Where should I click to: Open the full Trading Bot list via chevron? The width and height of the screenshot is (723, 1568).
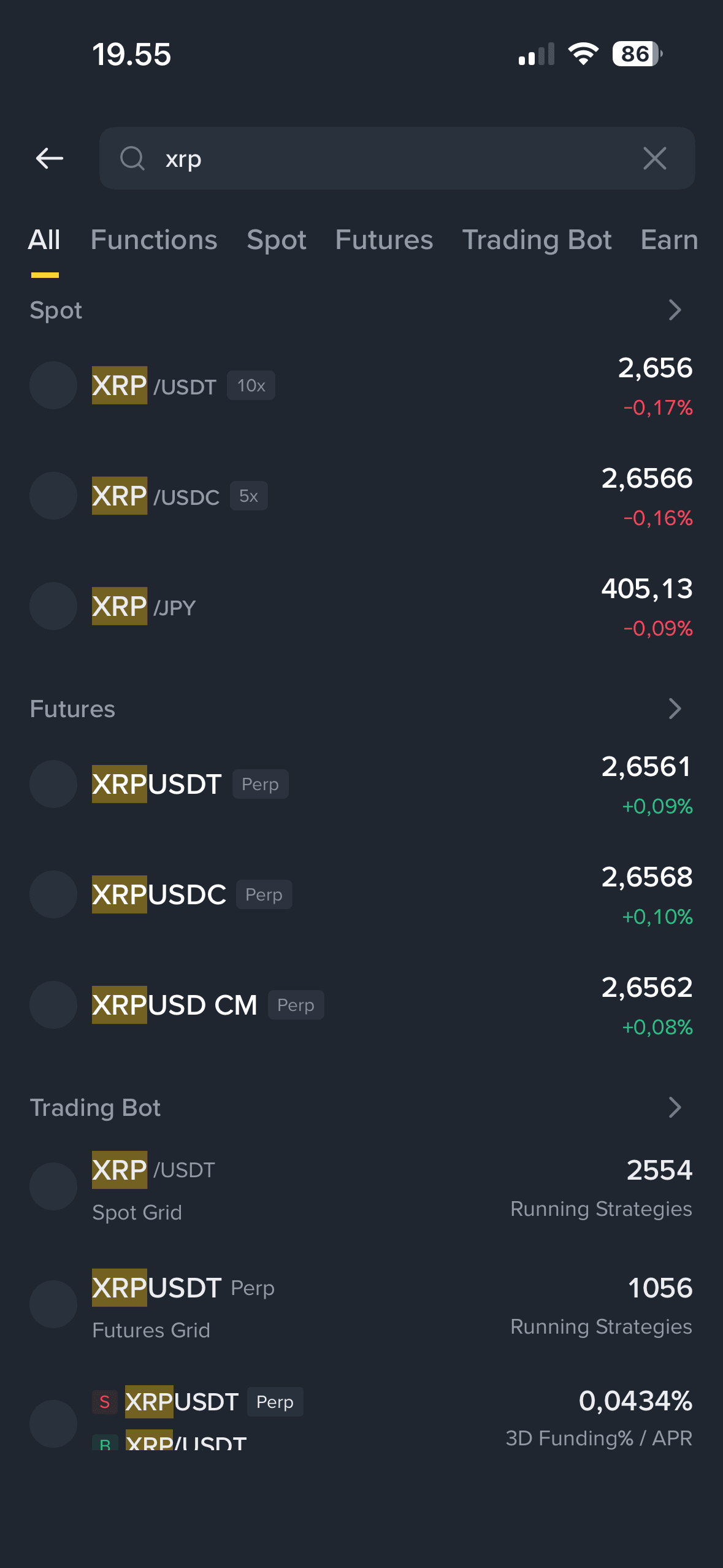tap(675, 1107)
